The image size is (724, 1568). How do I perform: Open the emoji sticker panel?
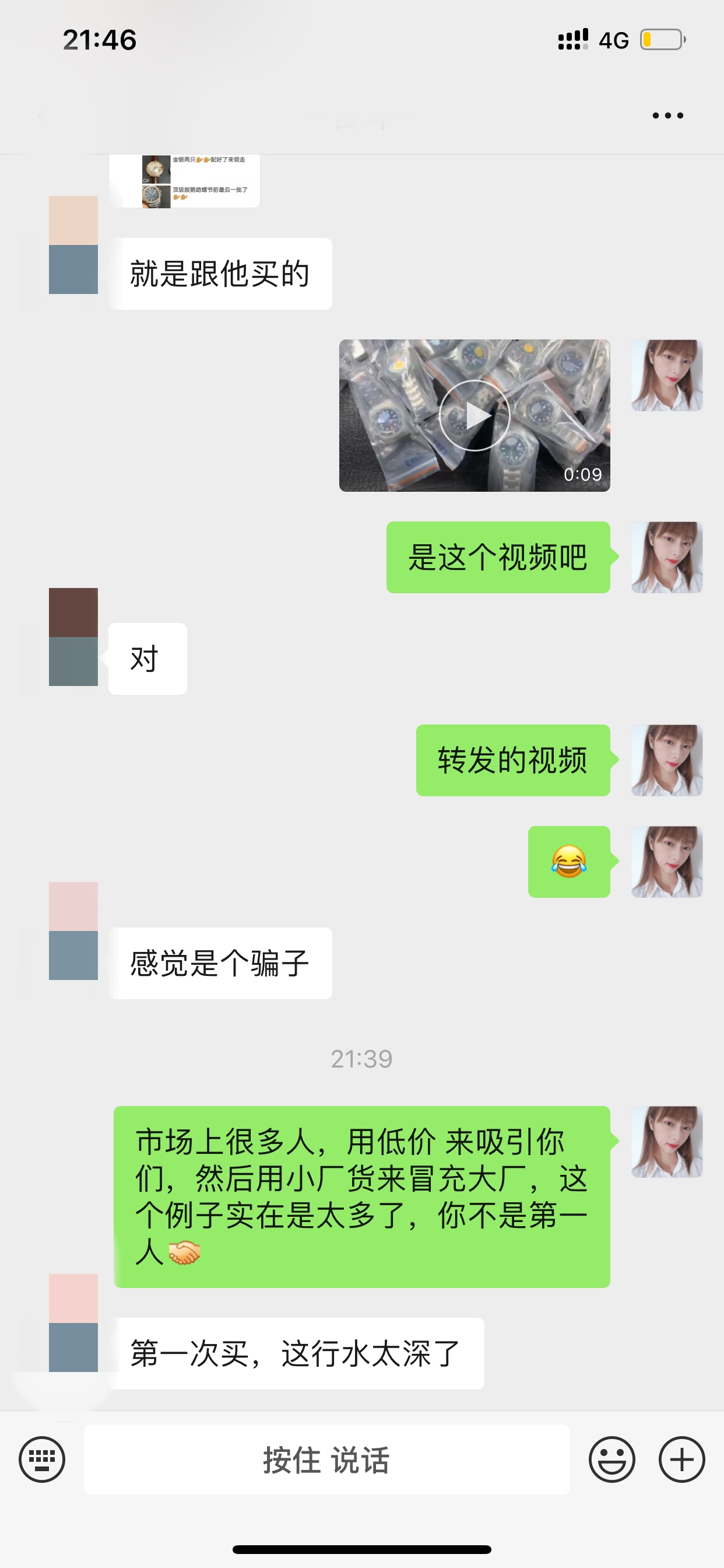click(x=611, y=1459)
